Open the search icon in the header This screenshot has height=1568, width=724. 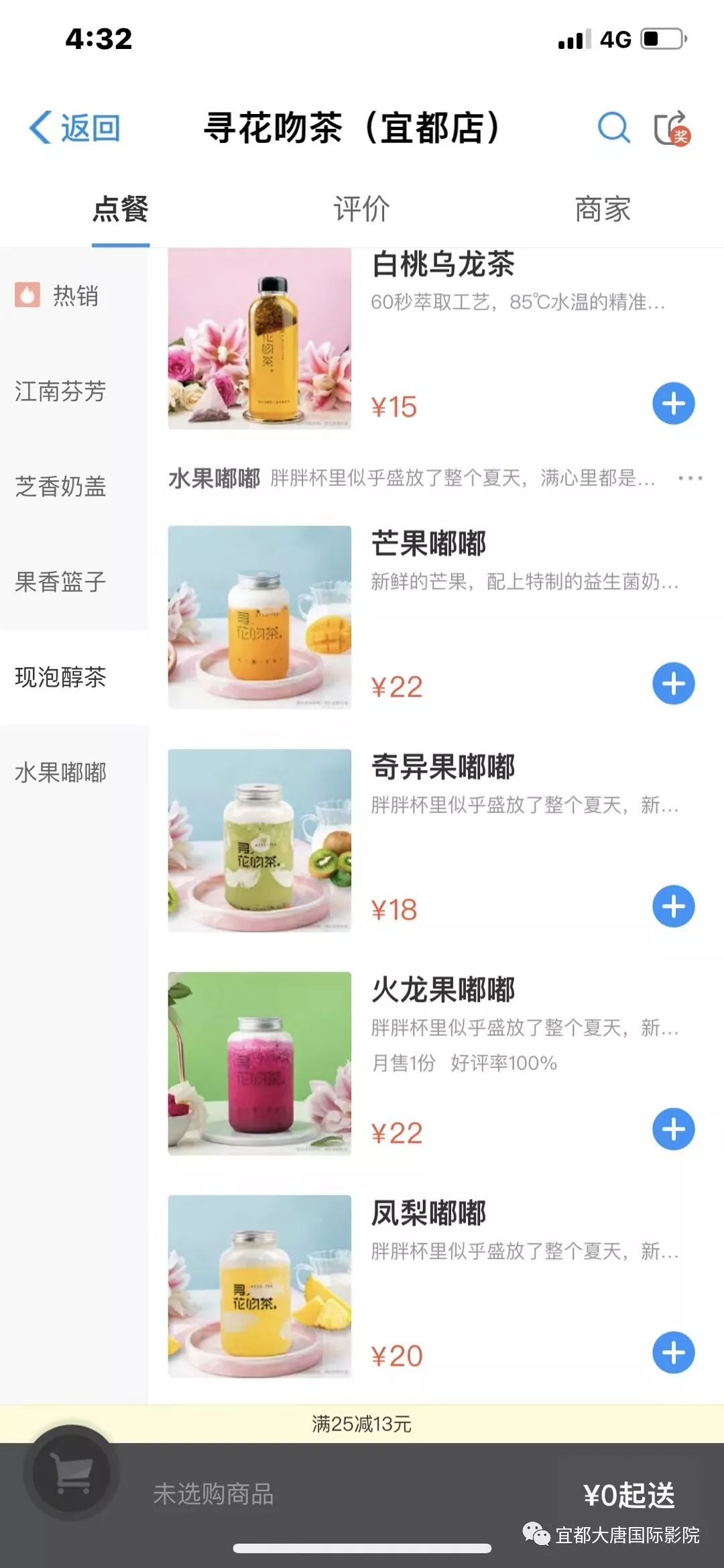click(x=613, y=127)
